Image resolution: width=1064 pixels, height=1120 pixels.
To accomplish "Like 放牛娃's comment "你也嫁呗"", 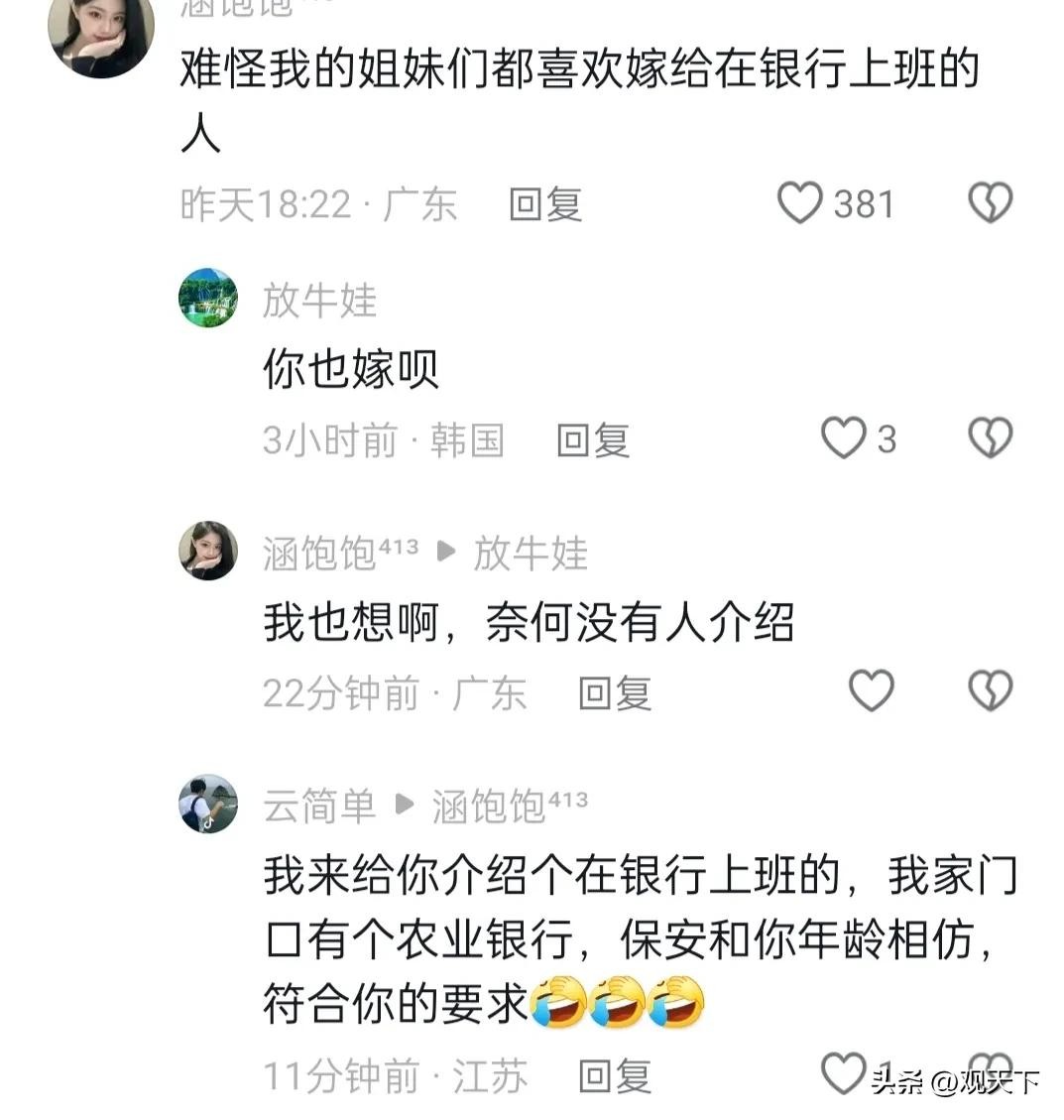I will tap(844, 438).
